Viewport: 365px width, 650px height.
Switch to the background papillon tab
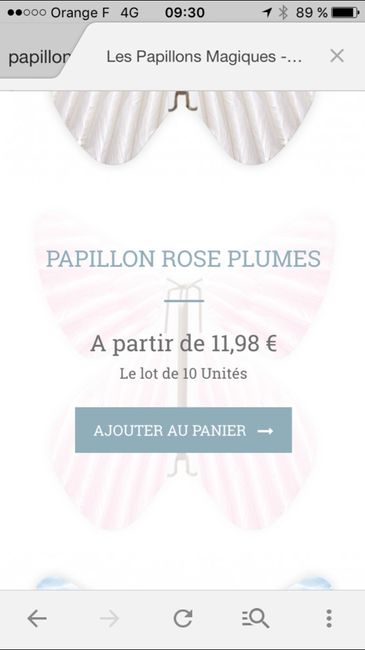[x=38, y=57]
